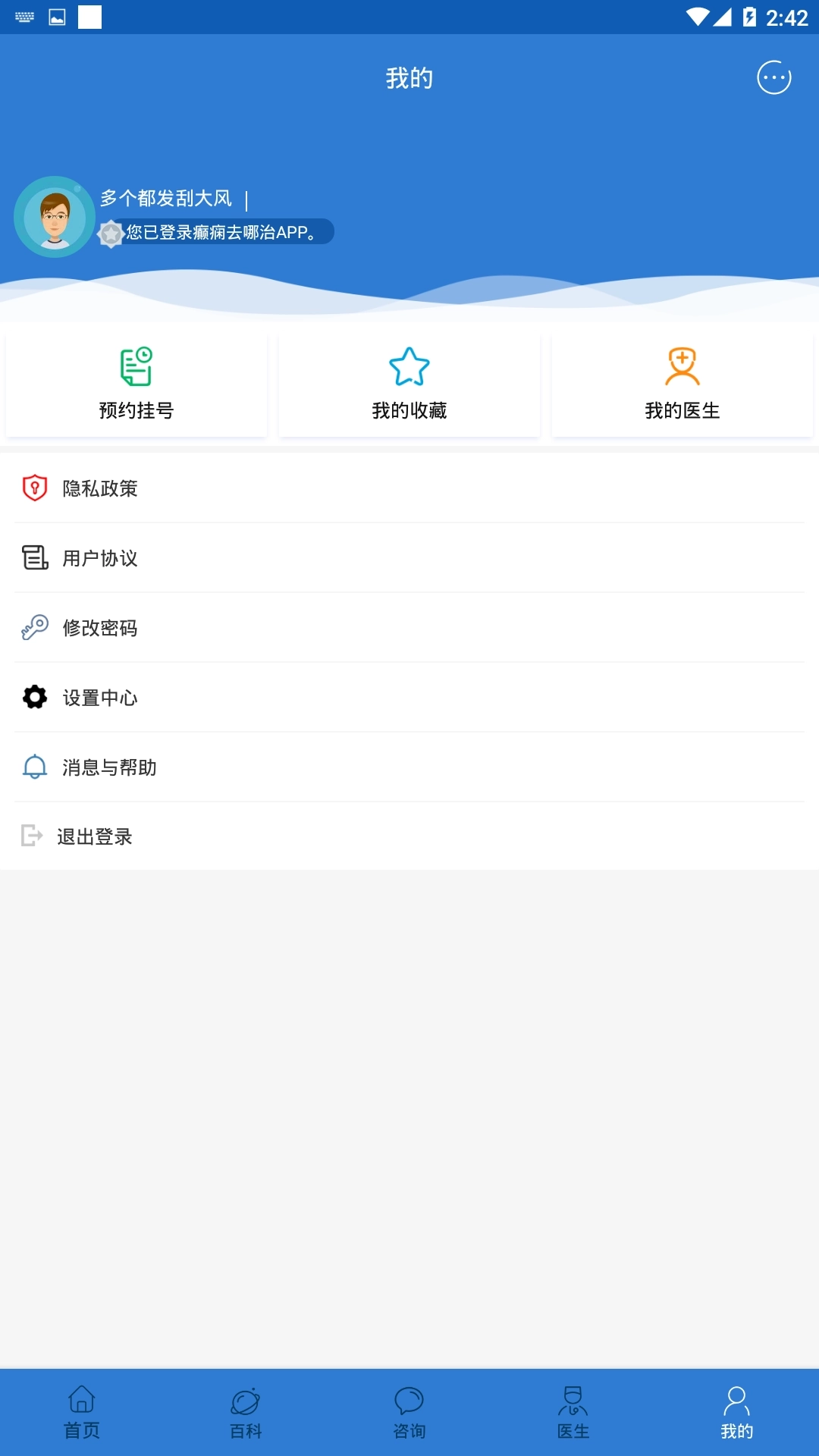Open the 修改密码 password settings
819x1456 pixels.
point(100,629)
